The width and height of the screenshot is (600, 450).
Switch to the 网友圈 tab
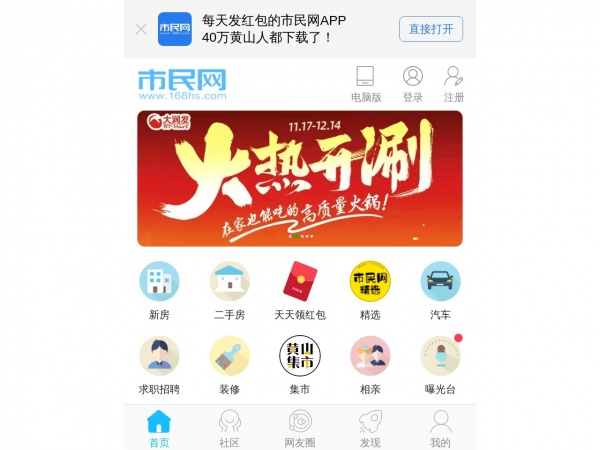click(300, 428)
